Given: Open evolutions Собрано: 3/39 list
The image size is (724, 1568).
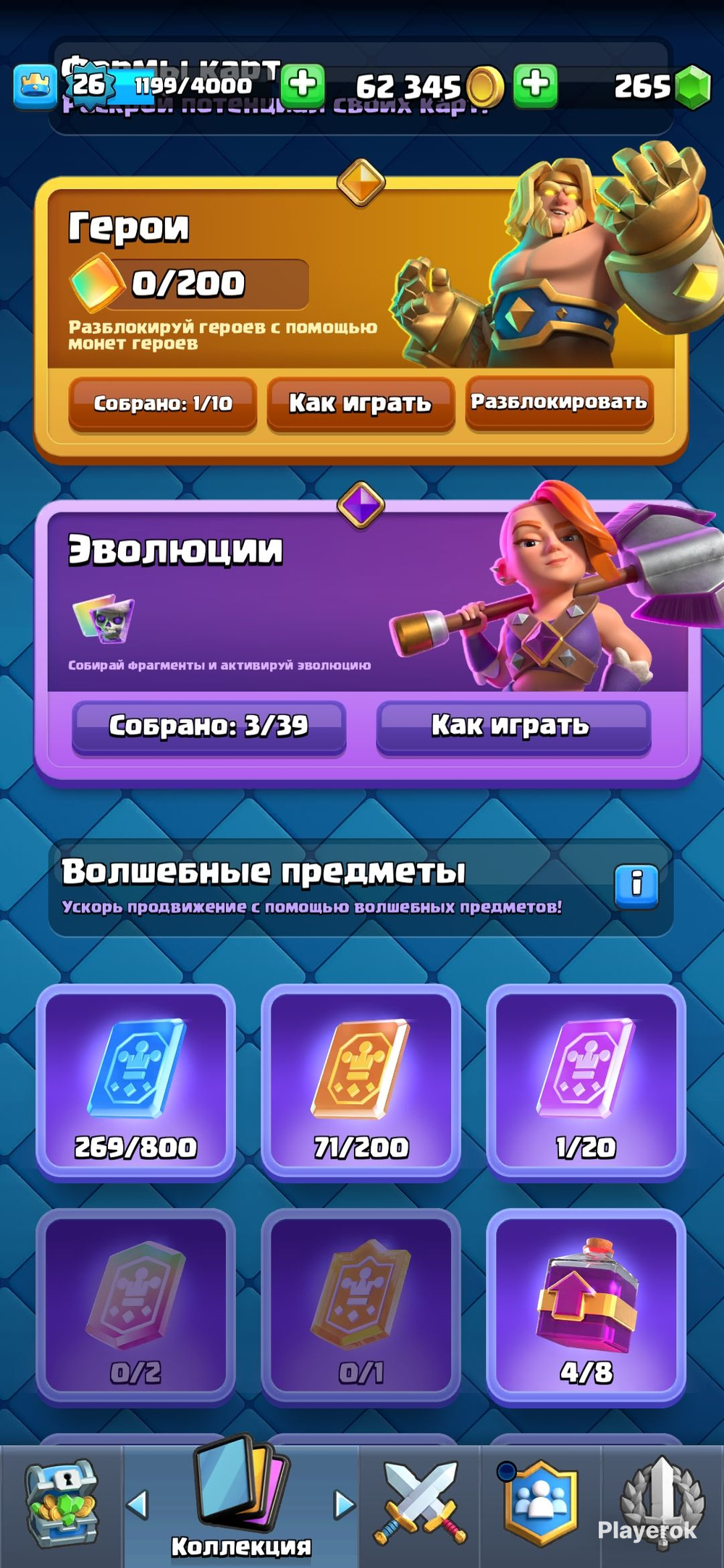Looking at the screenshot, I should 209,726.
